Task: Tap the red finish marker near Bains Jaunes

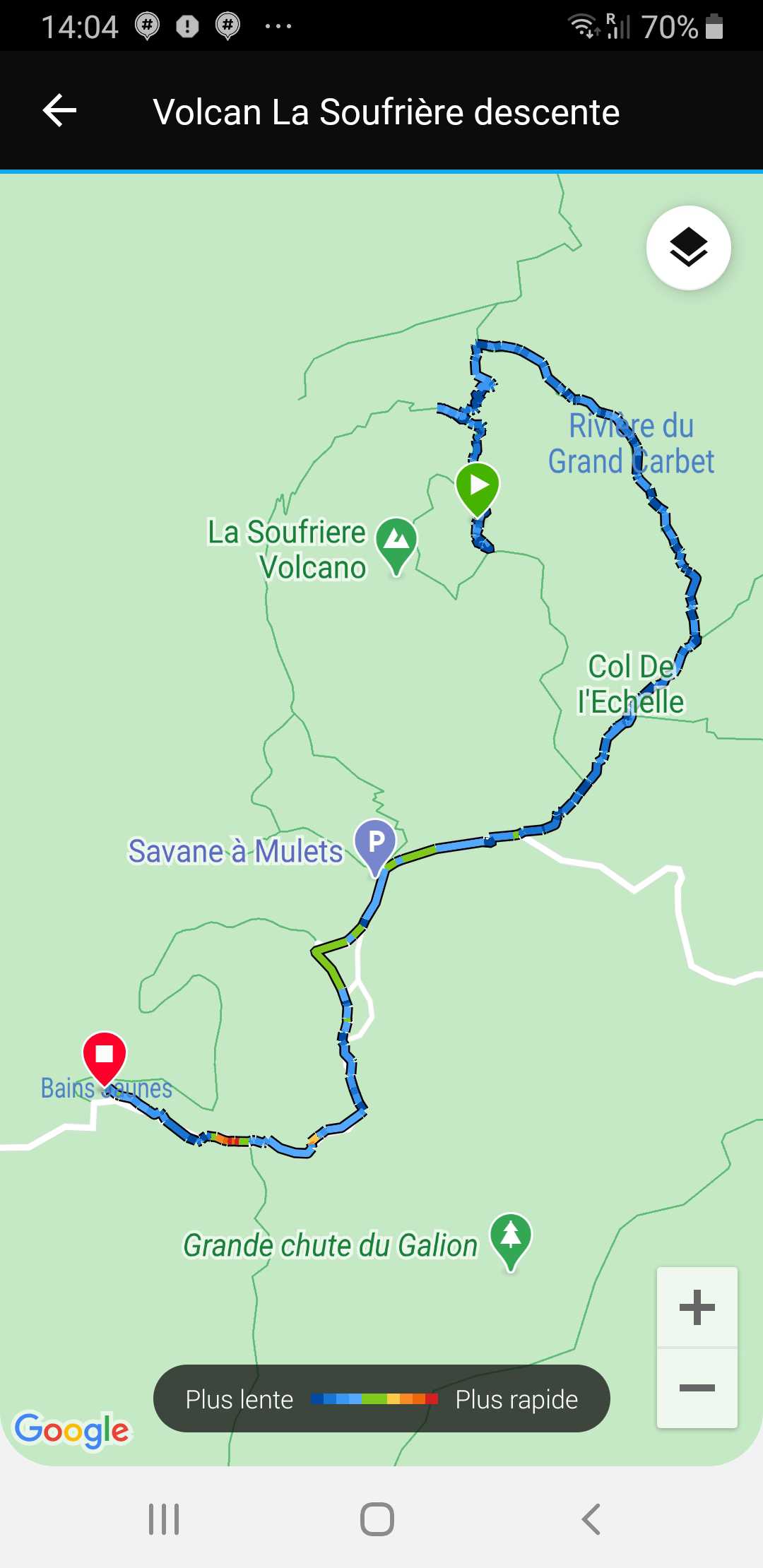Action: point(105,1056)
